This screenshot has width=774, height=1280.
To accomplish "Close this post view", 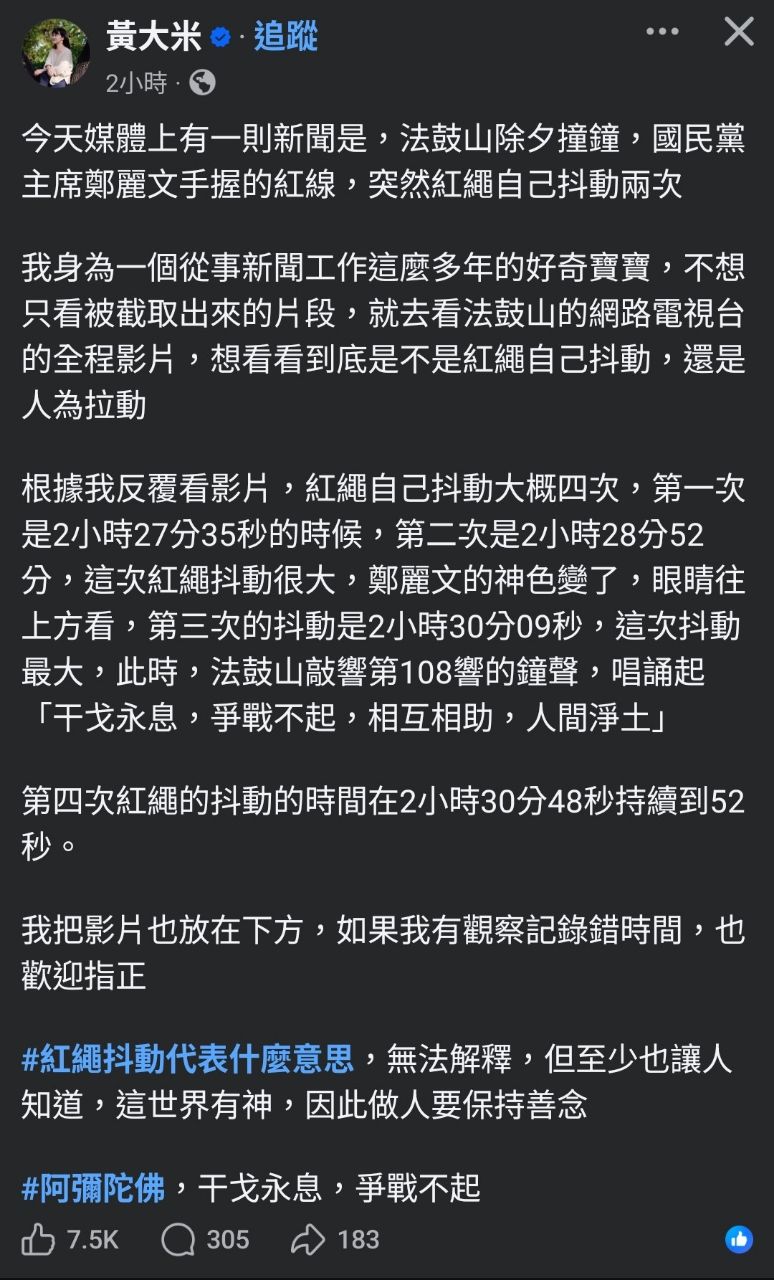I will 739,32.
